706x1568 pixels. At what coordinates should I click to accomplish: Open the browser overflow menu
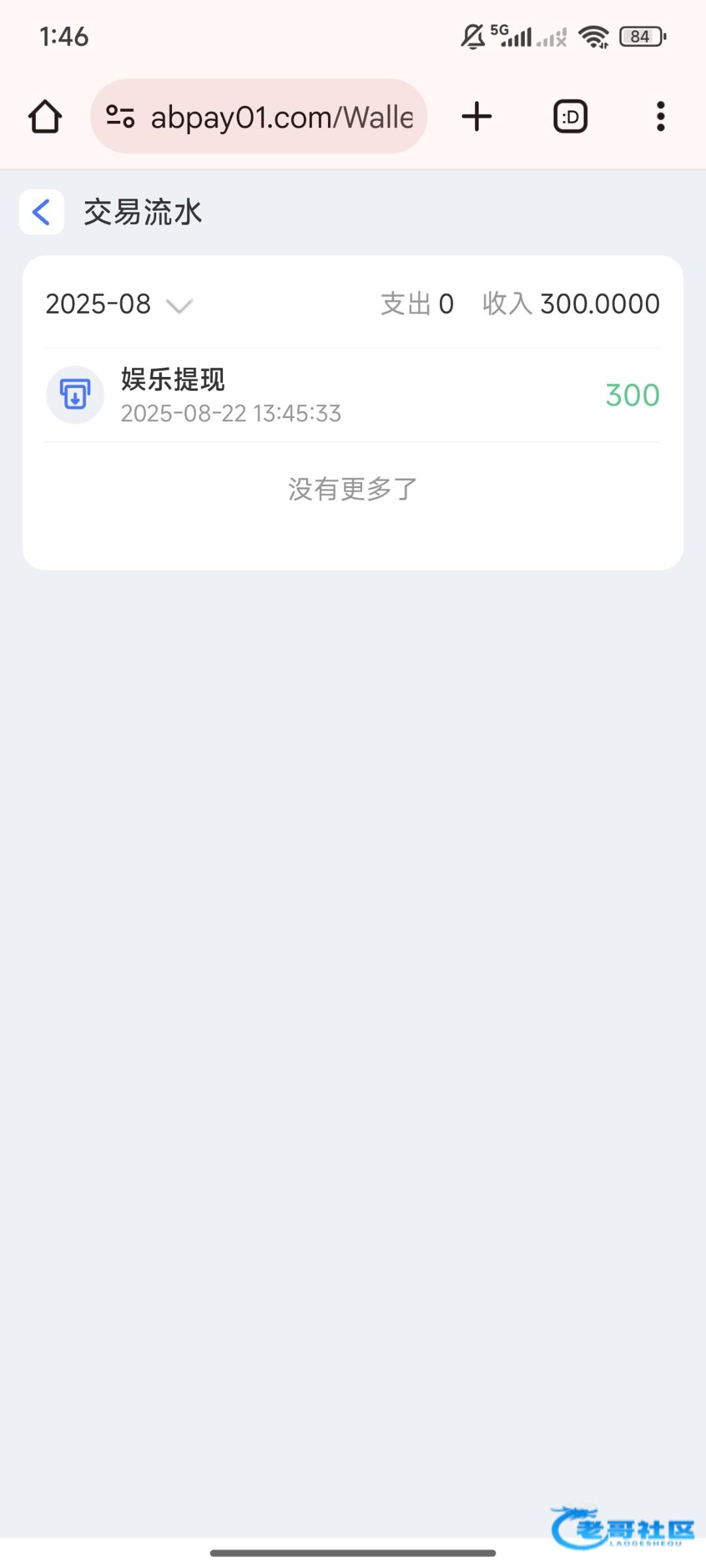pos(660,117)
